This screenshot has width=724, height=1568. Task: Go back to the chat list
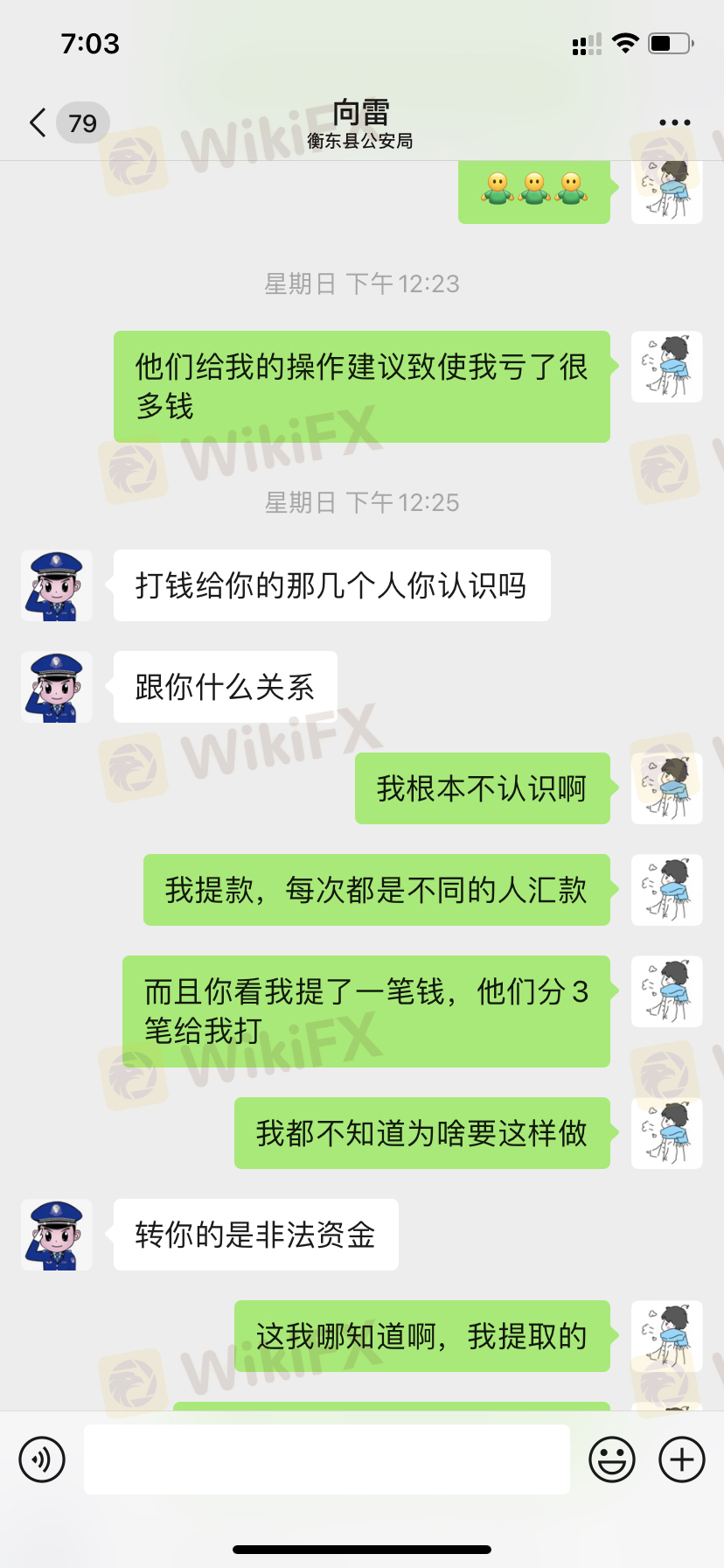tap(38, 122)
